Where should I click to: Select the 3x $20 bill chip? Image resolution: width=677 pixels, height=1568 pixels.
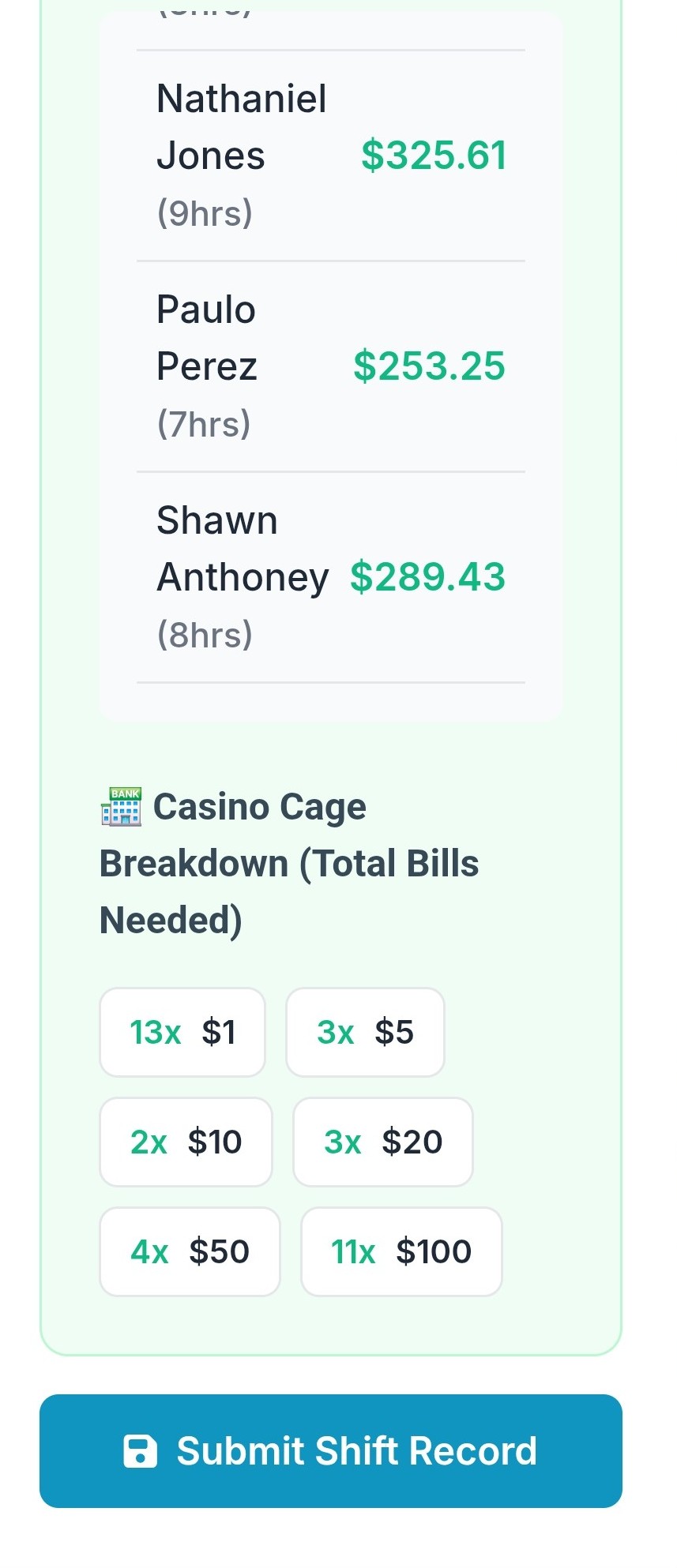coord(383,1141)
